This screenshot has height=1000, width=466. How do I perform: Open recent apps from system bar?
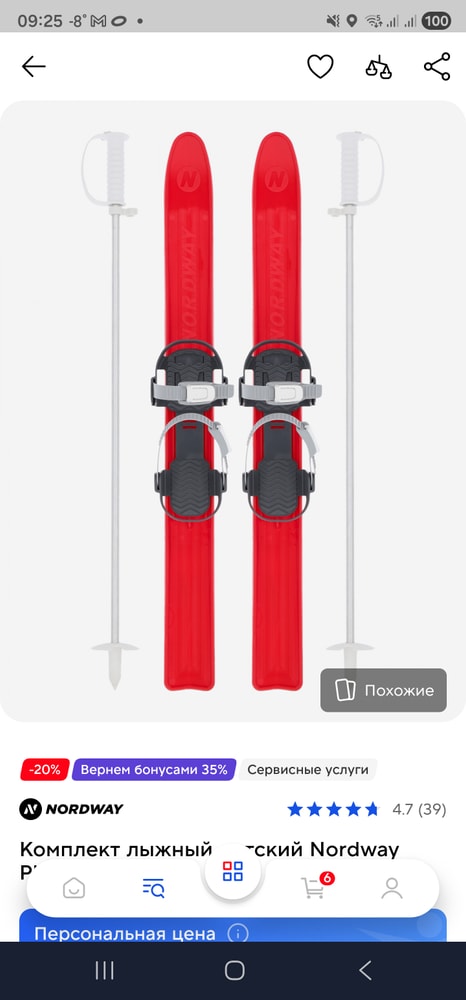click(105, 971)
